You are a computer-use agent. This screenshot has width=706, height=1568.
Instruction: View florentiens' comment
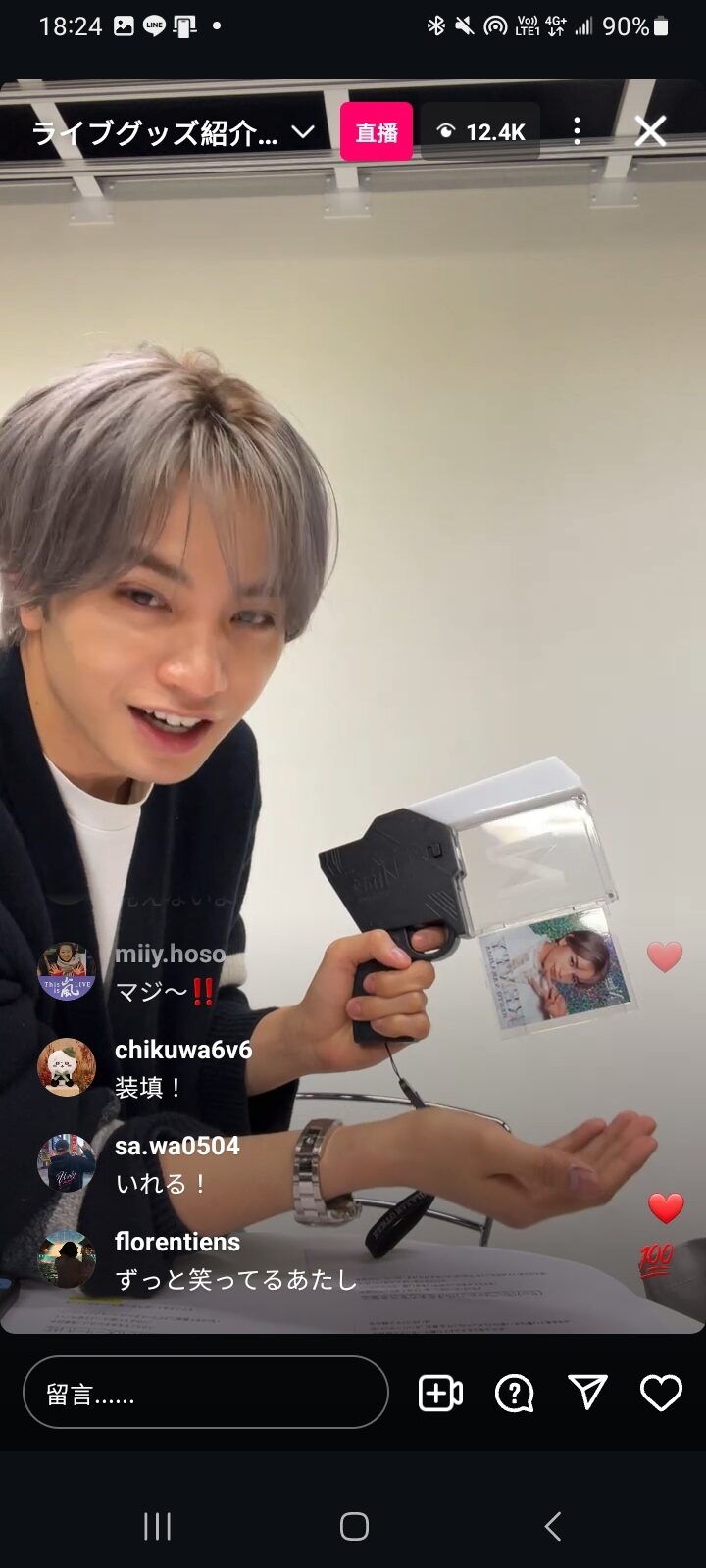pyautogui.click(x=235, y=1260)
